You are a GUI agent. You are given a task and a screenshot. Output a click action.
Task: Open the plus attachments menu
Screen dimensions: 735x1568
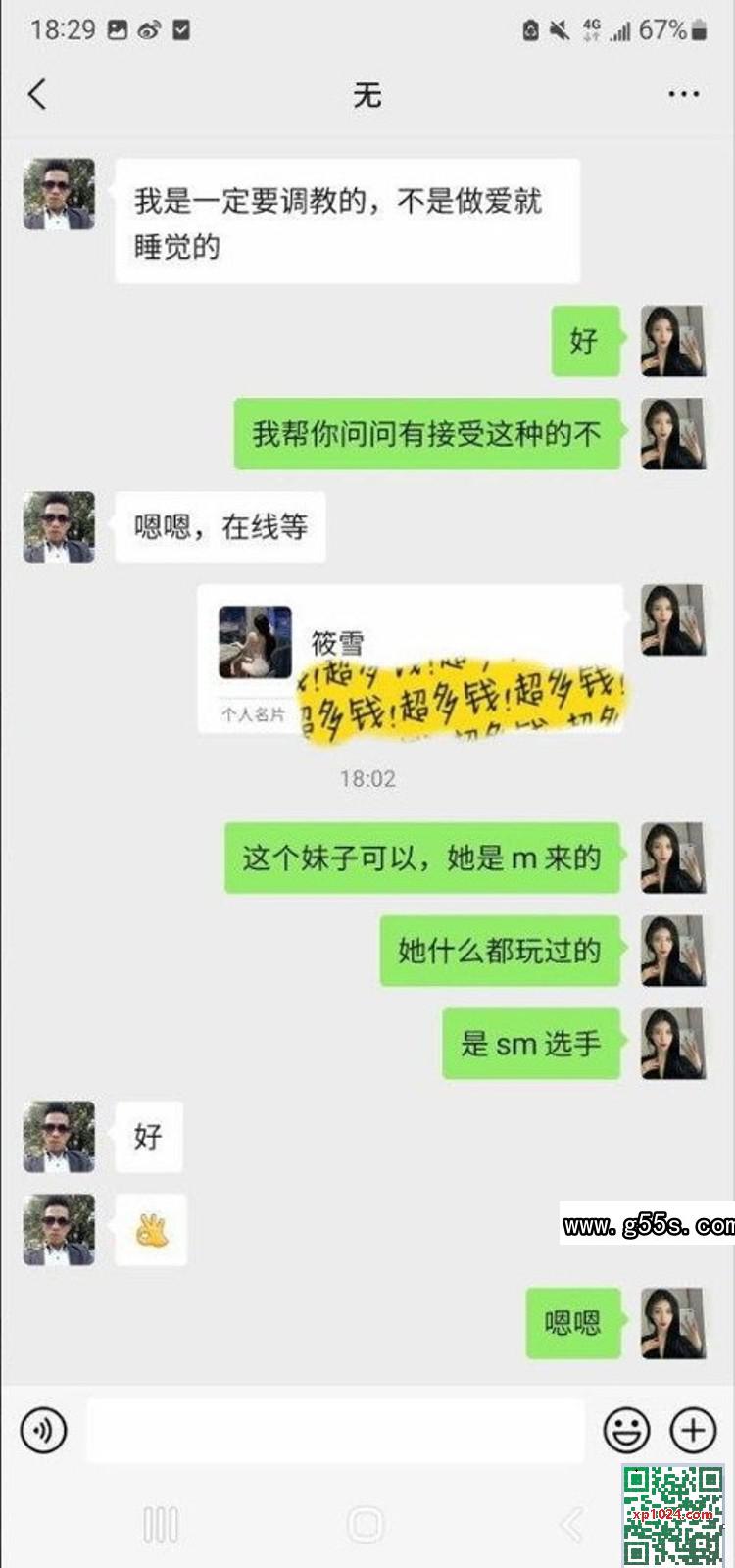pyautogui.click(x=693, y=1431)
